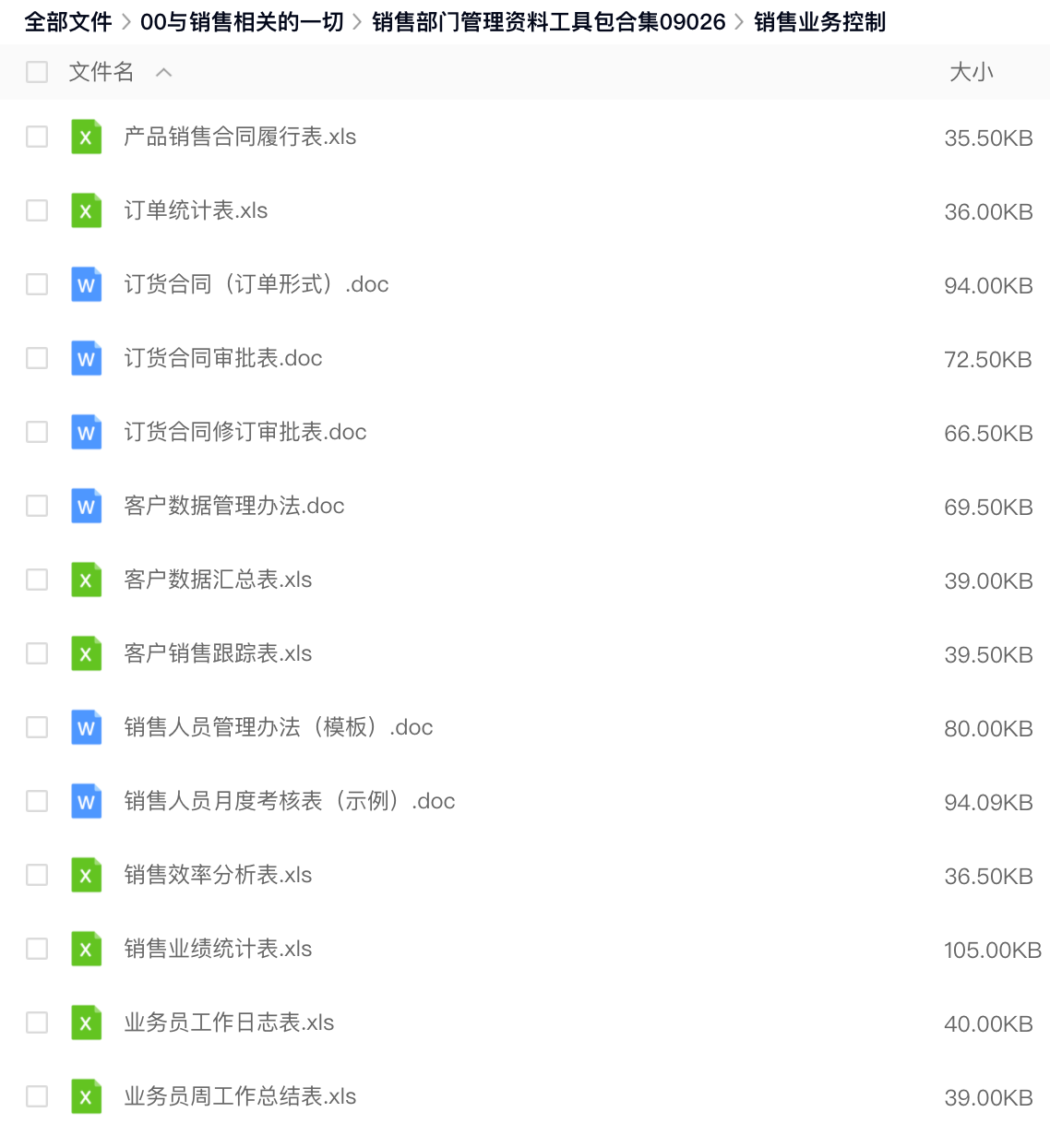Tick the checkbox for 业务员工作日志表.xls
The height and width of the screenshot is (1148, 1050).
37,1022
